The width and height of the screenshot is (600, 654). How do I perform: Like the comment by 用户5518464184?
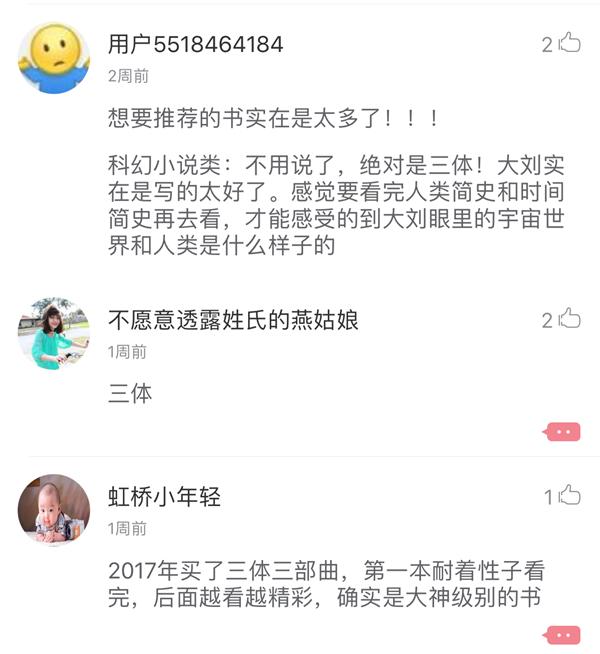[x=569, y=43]
